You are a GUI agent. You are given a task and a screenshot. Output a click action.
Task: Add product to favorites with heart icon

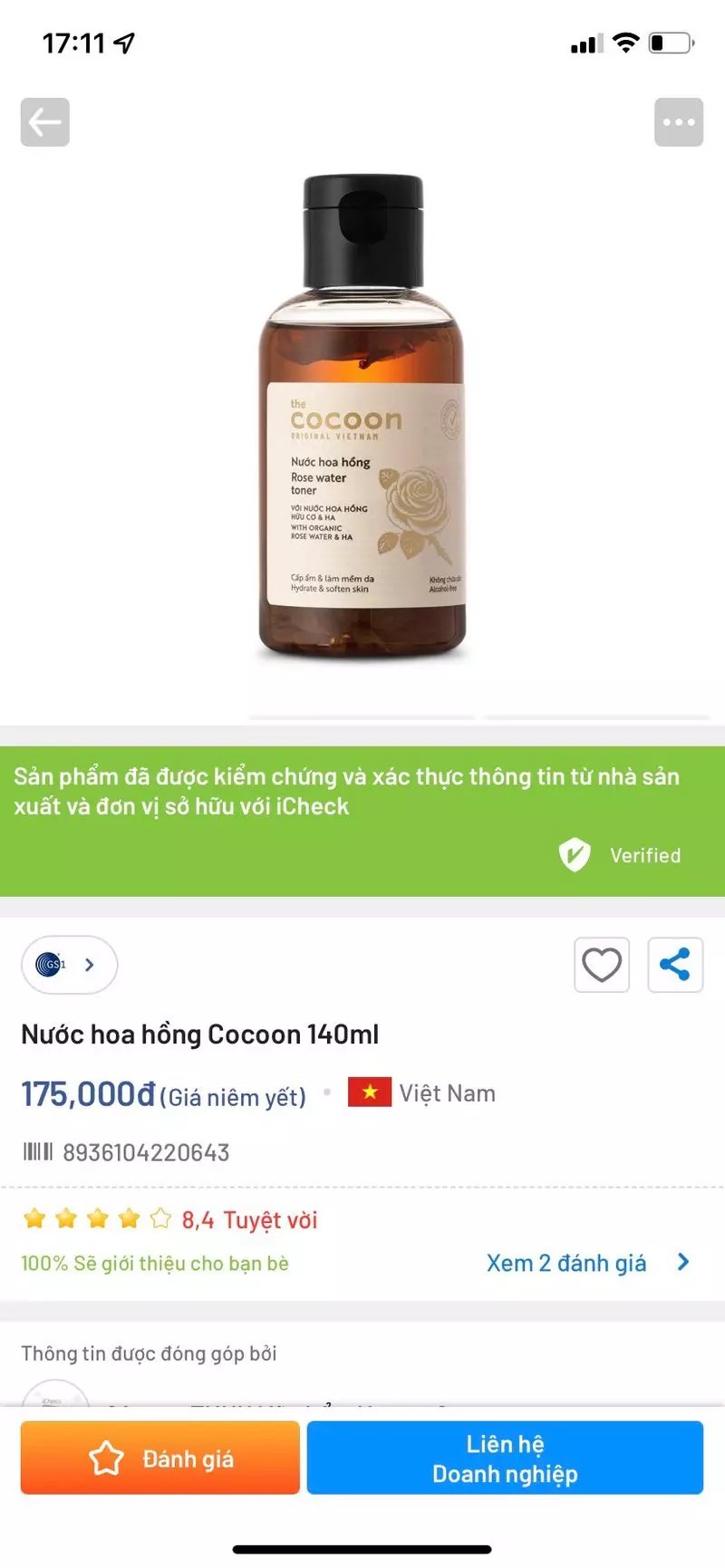(602, 965)
